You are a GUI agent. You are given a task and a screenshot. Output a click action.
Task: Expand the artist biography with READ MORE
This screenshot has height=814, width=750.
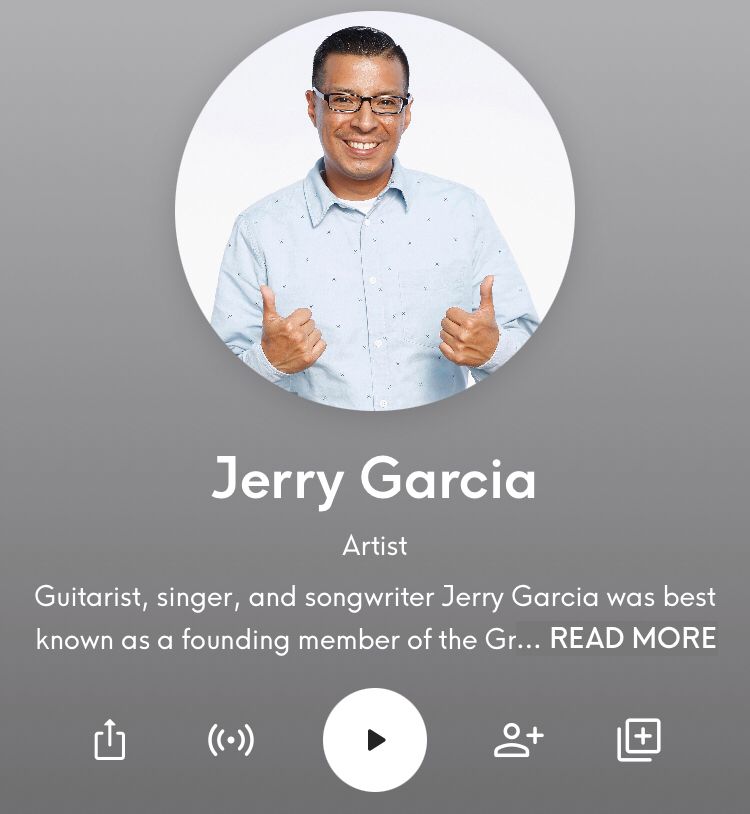tap(630, 637)
